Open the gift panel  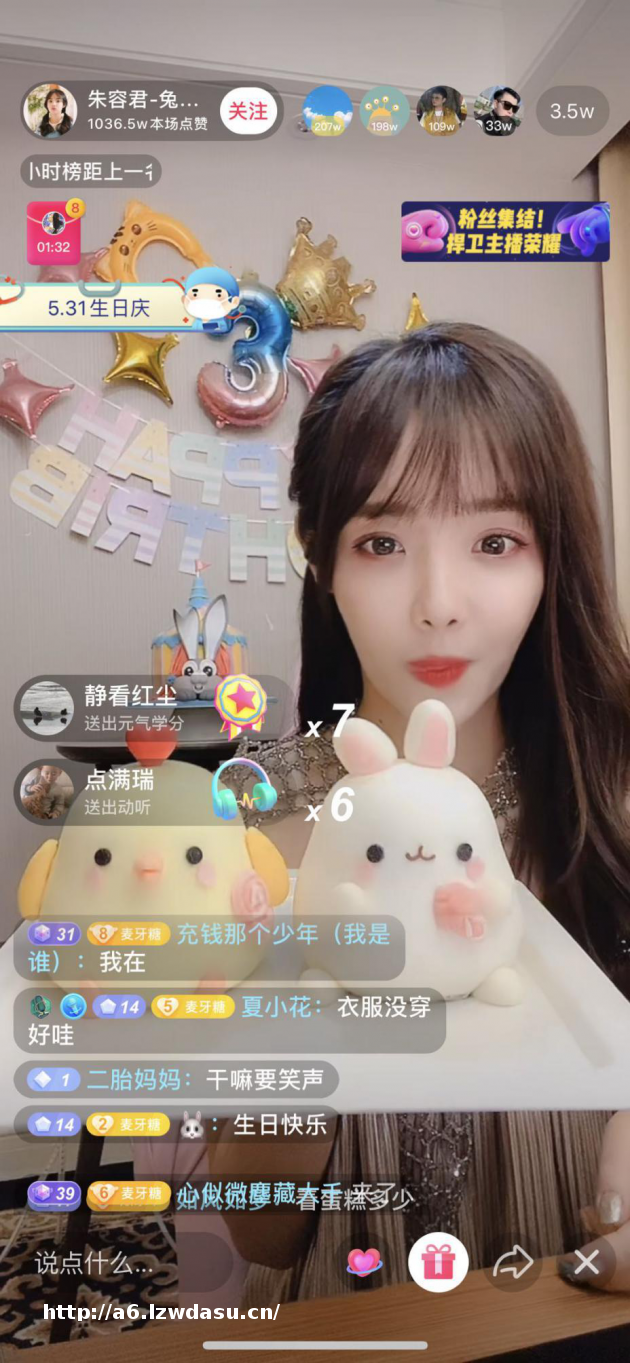point(438,1262)
